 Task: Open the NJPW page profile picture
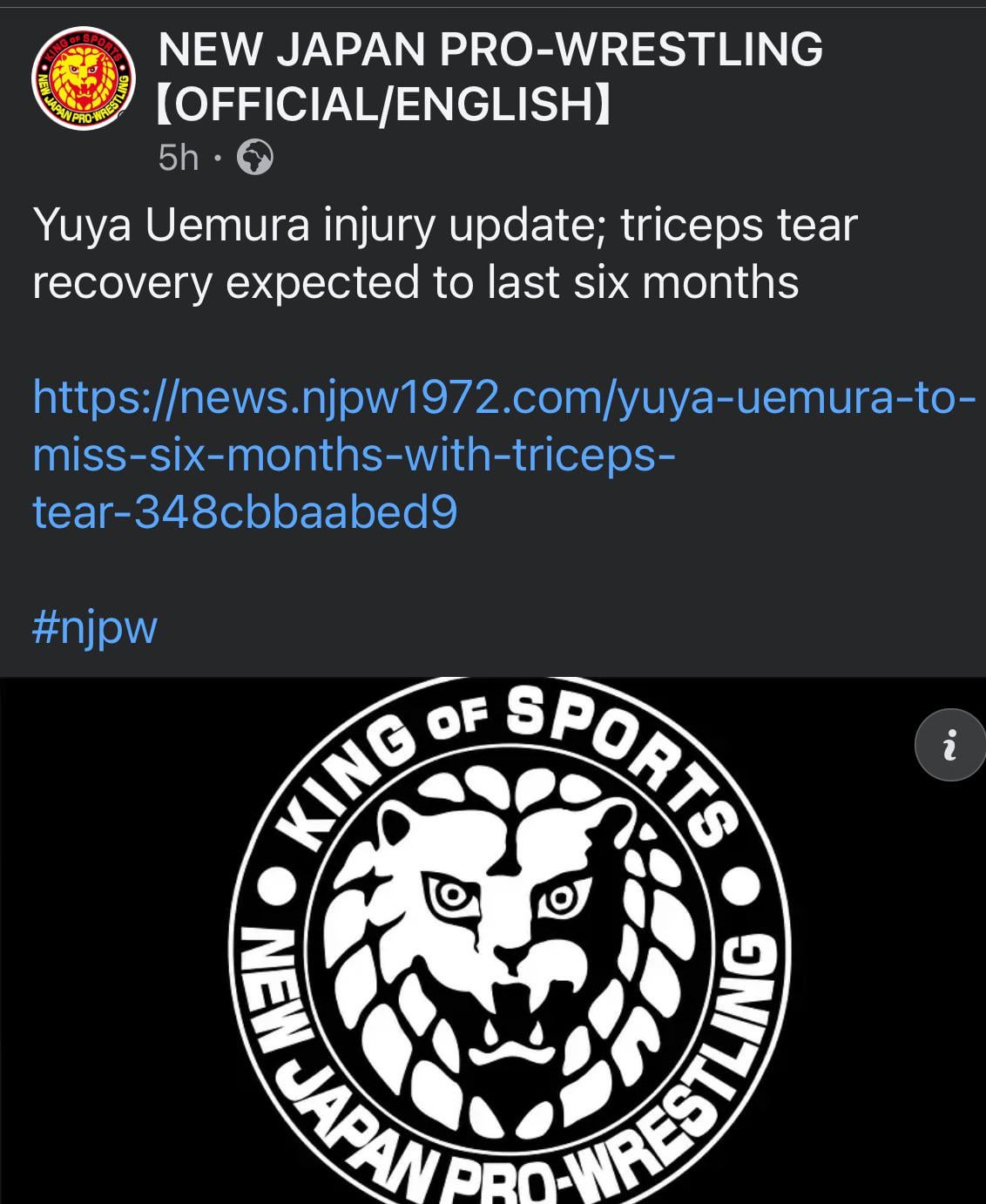84,78
